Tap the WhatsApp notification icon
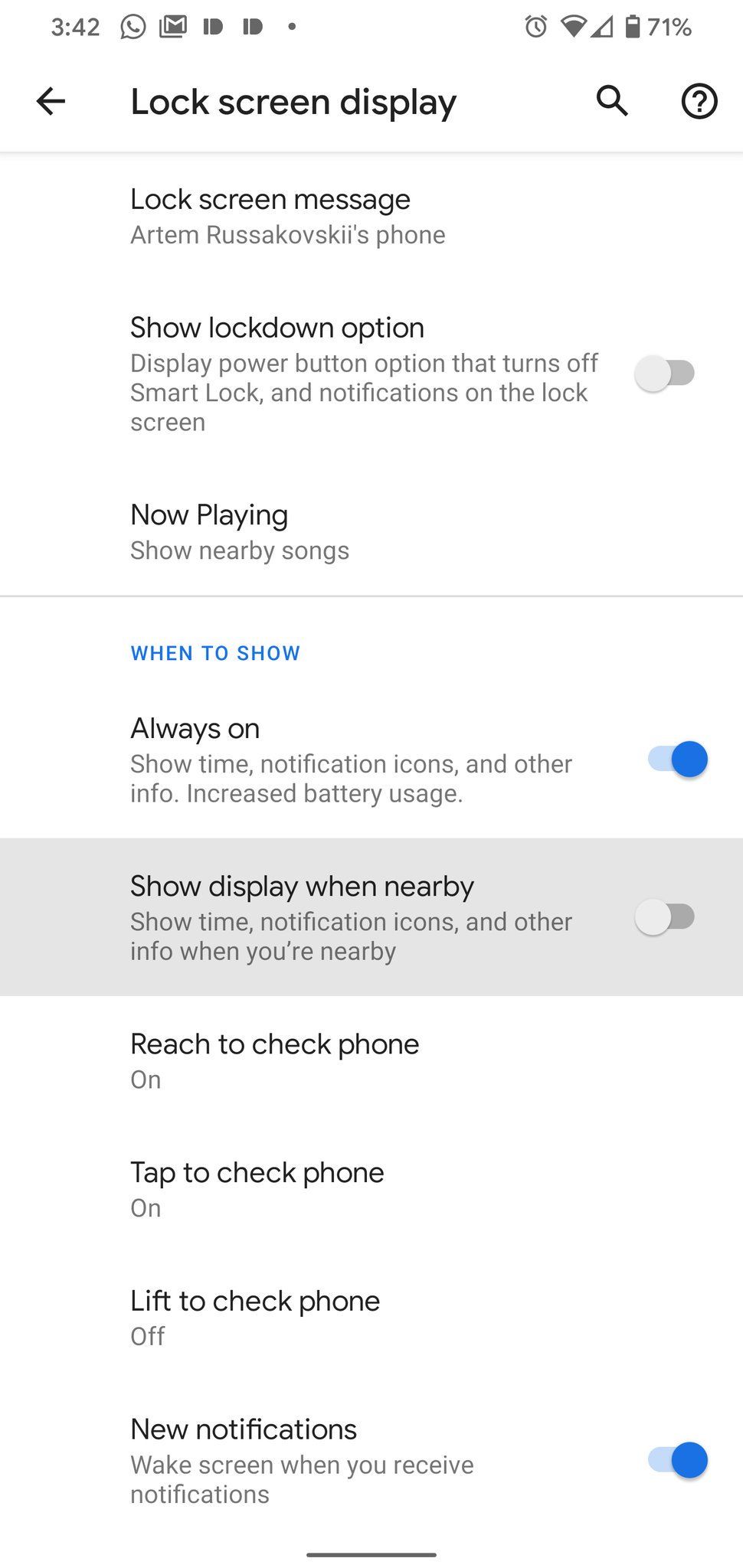Image resolution: width=743 pixels, height=1568 pixels. [x=130, y=25]
